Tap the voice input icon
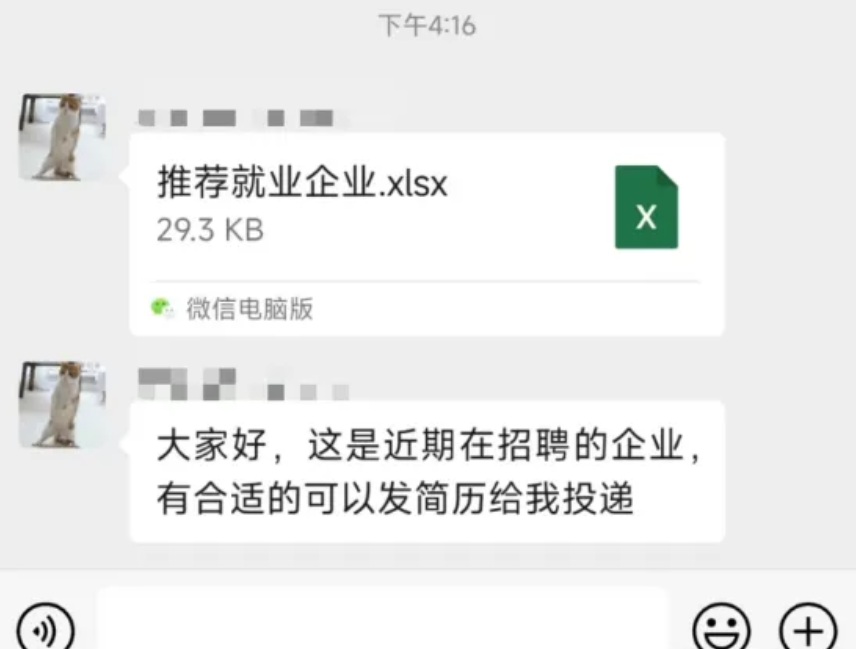856x649 pixels. [46, 630]
